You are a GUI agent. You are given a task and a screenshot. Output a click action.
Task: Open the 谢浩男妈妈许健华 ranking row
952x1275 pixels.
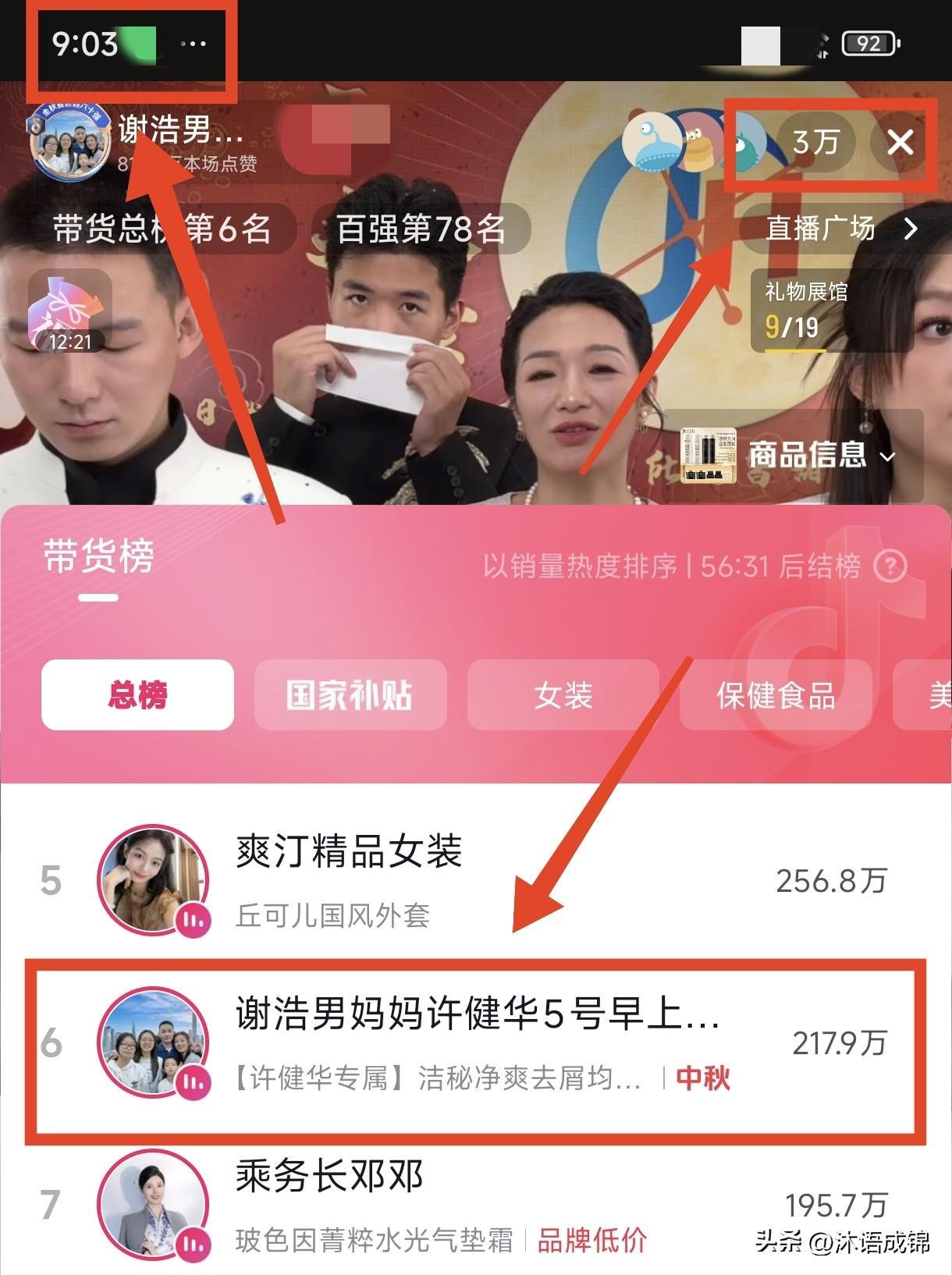(x=474, y=1044)
